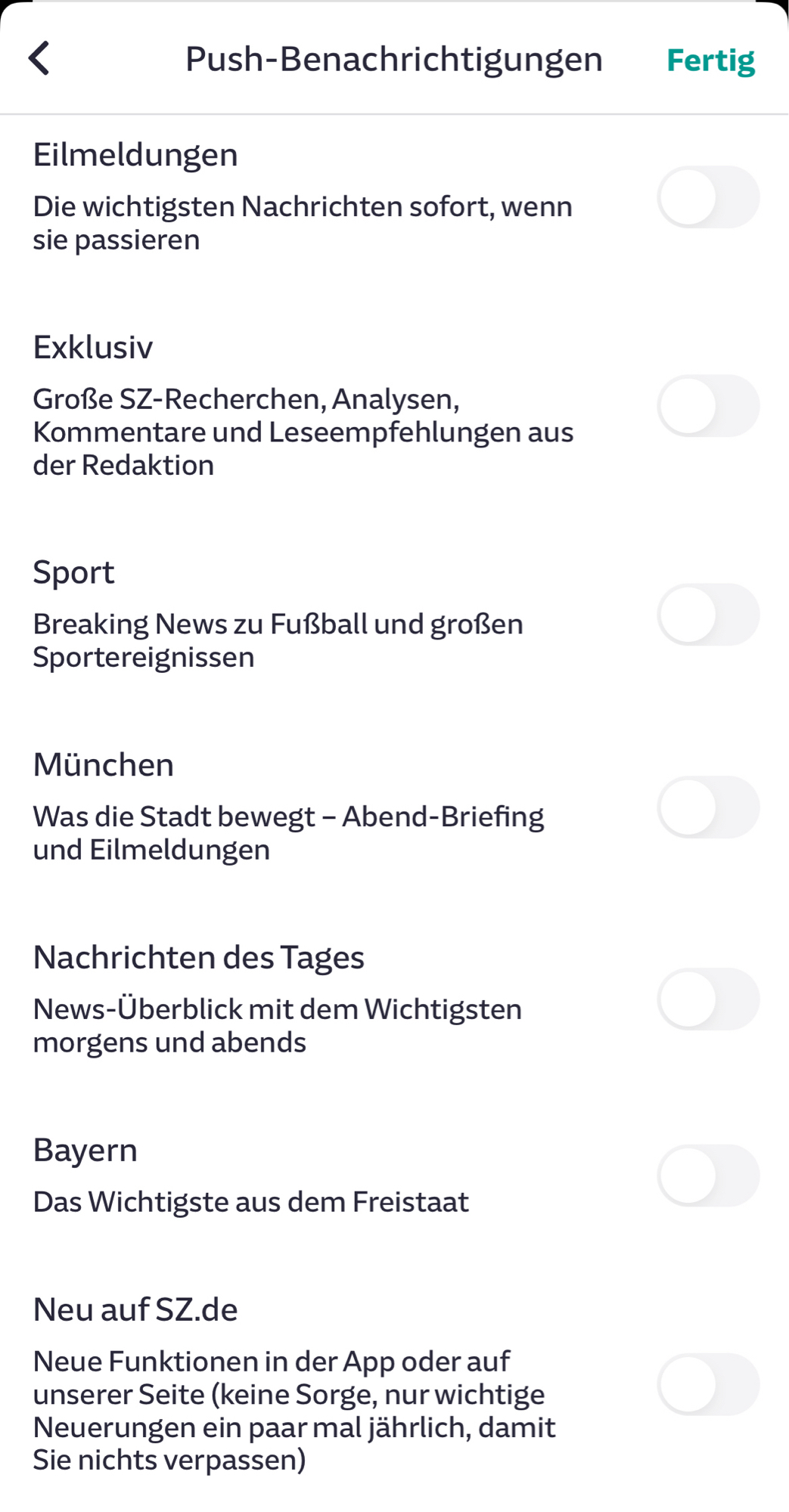The width and height of the screenshot is (789, 1512).
Task: Toggle Bayern notifications on
Action: [x=708, y=1176]
